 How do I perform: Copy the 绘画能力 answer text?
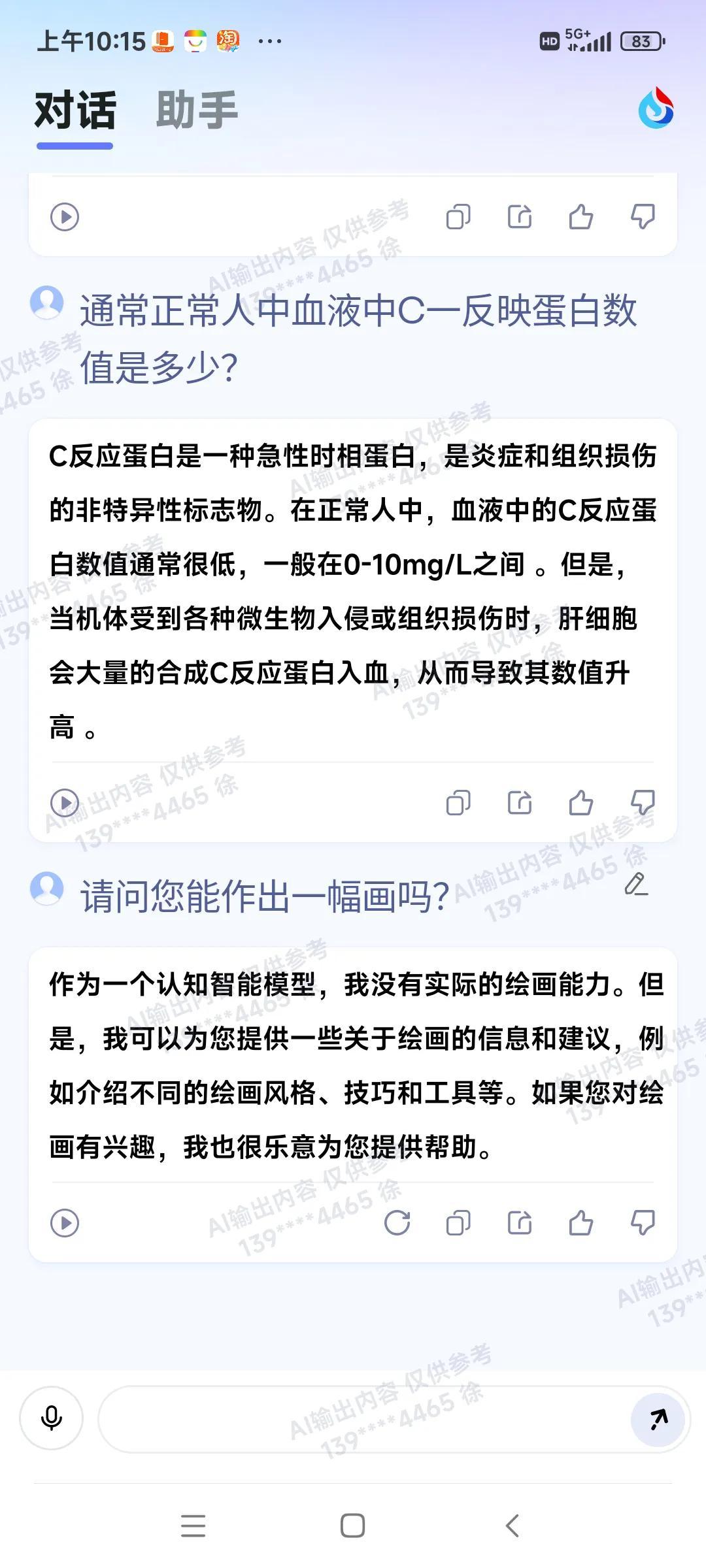pyautogui.click(x=458, y=1222)
